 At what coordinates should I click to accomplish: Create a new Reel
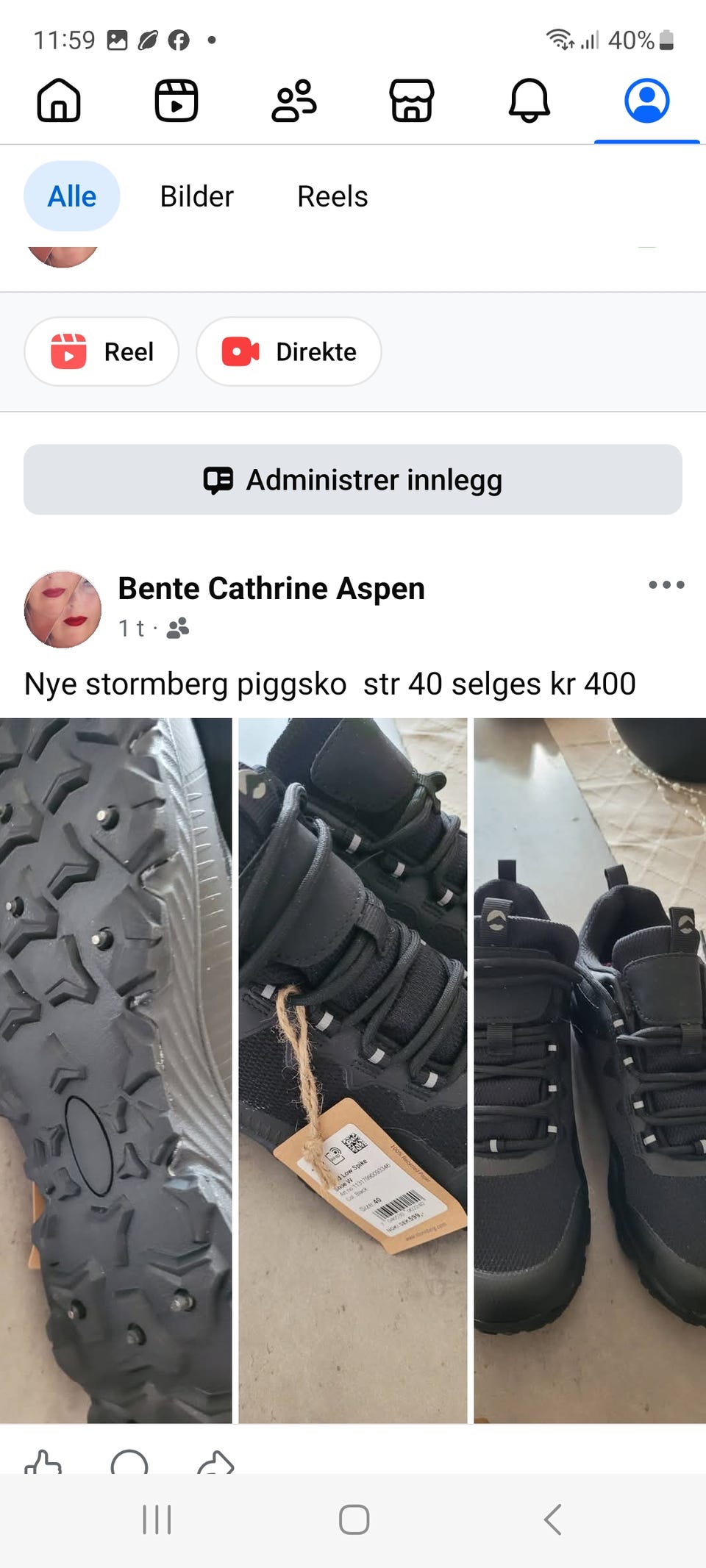tap(101, 352)
